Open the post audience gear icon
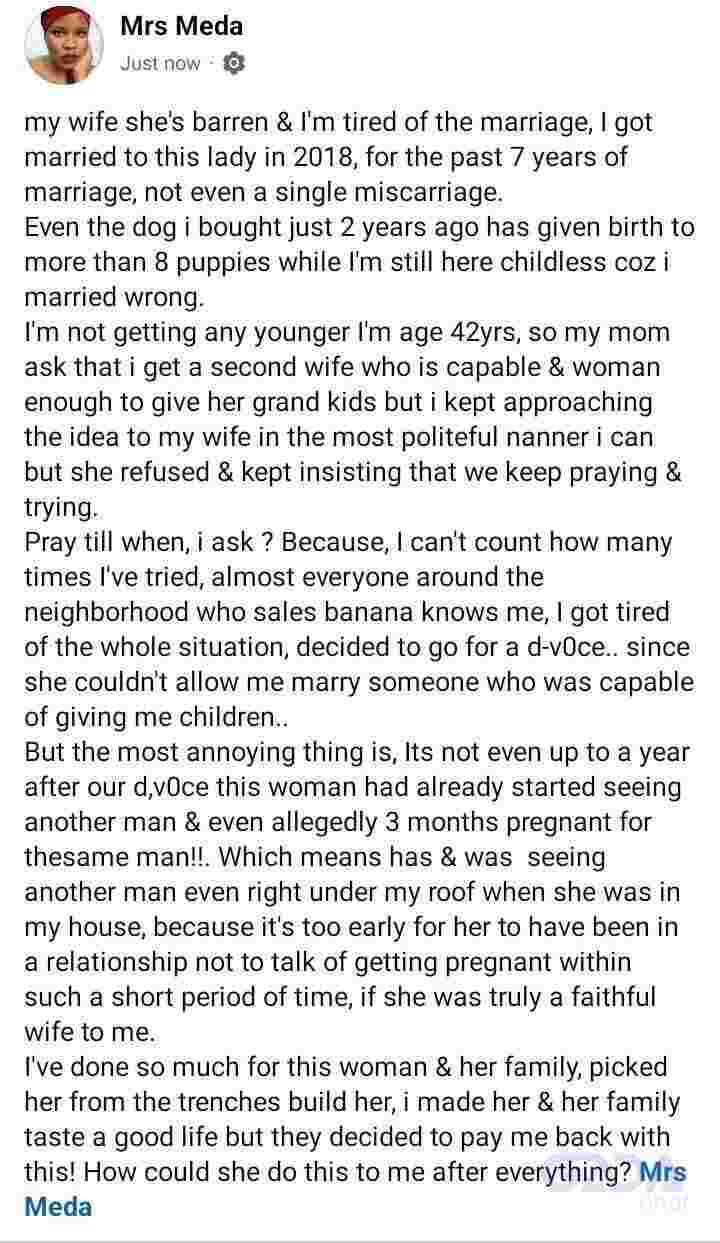Viewport: 720px width, 1243px height. [233, 63]
